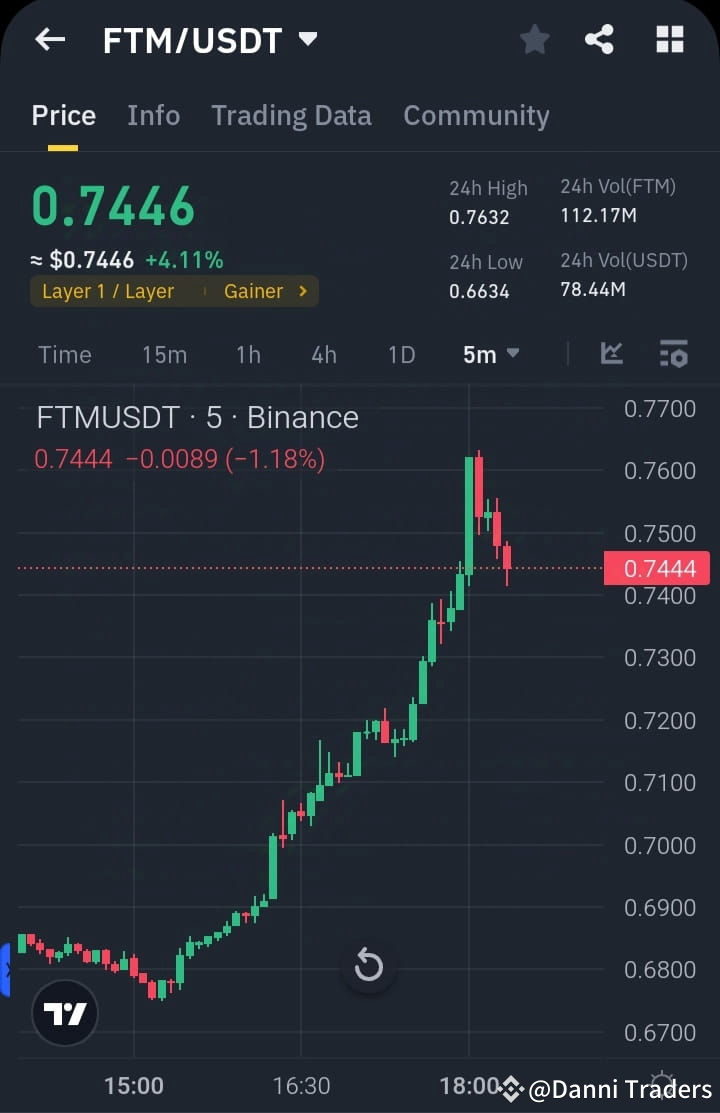Screen dimensions: 720x1113
Task: Open the chart indicators settings icon
Action: [673, 353]
